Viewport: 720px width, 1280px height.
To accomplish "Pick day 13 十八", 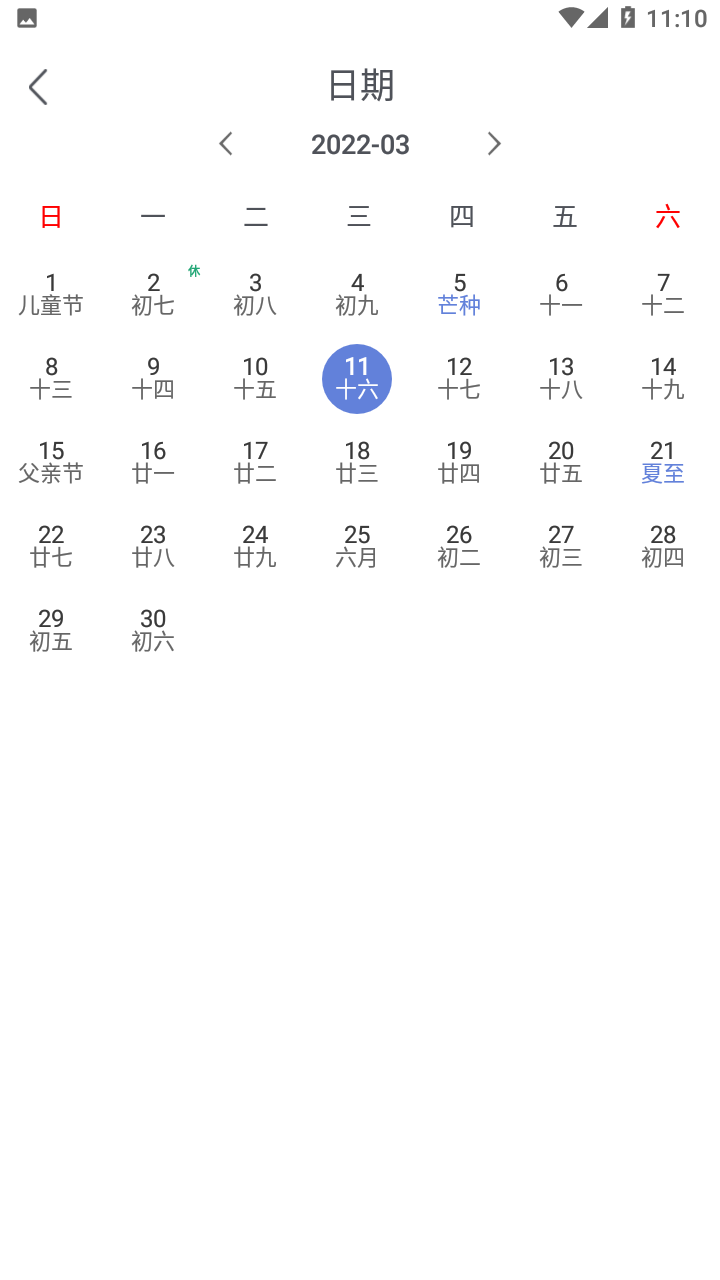I will pos(561,378).
